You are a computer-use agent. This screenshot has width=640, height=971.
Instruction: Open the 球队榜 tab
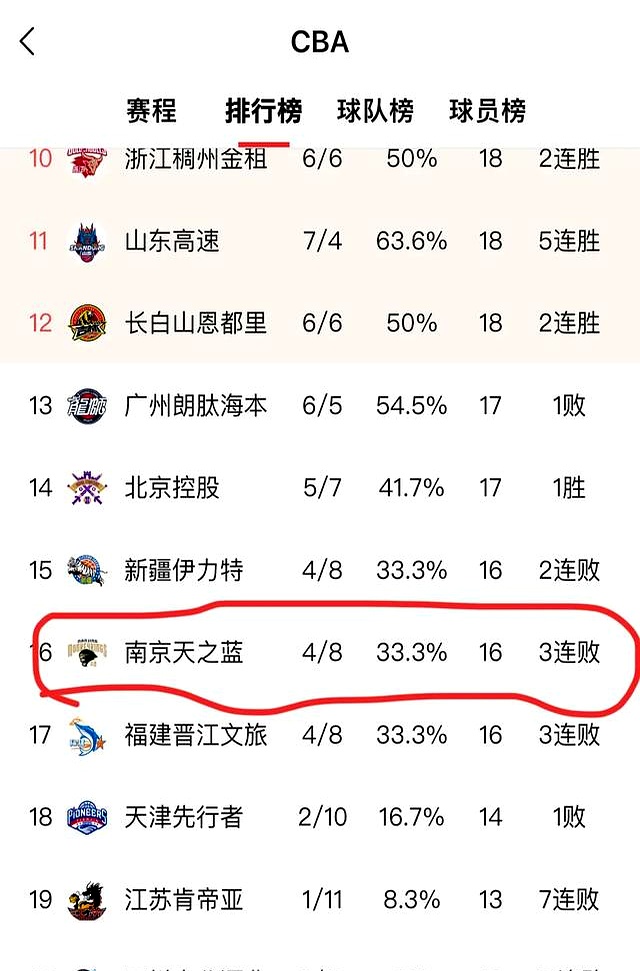pos(375,110)
